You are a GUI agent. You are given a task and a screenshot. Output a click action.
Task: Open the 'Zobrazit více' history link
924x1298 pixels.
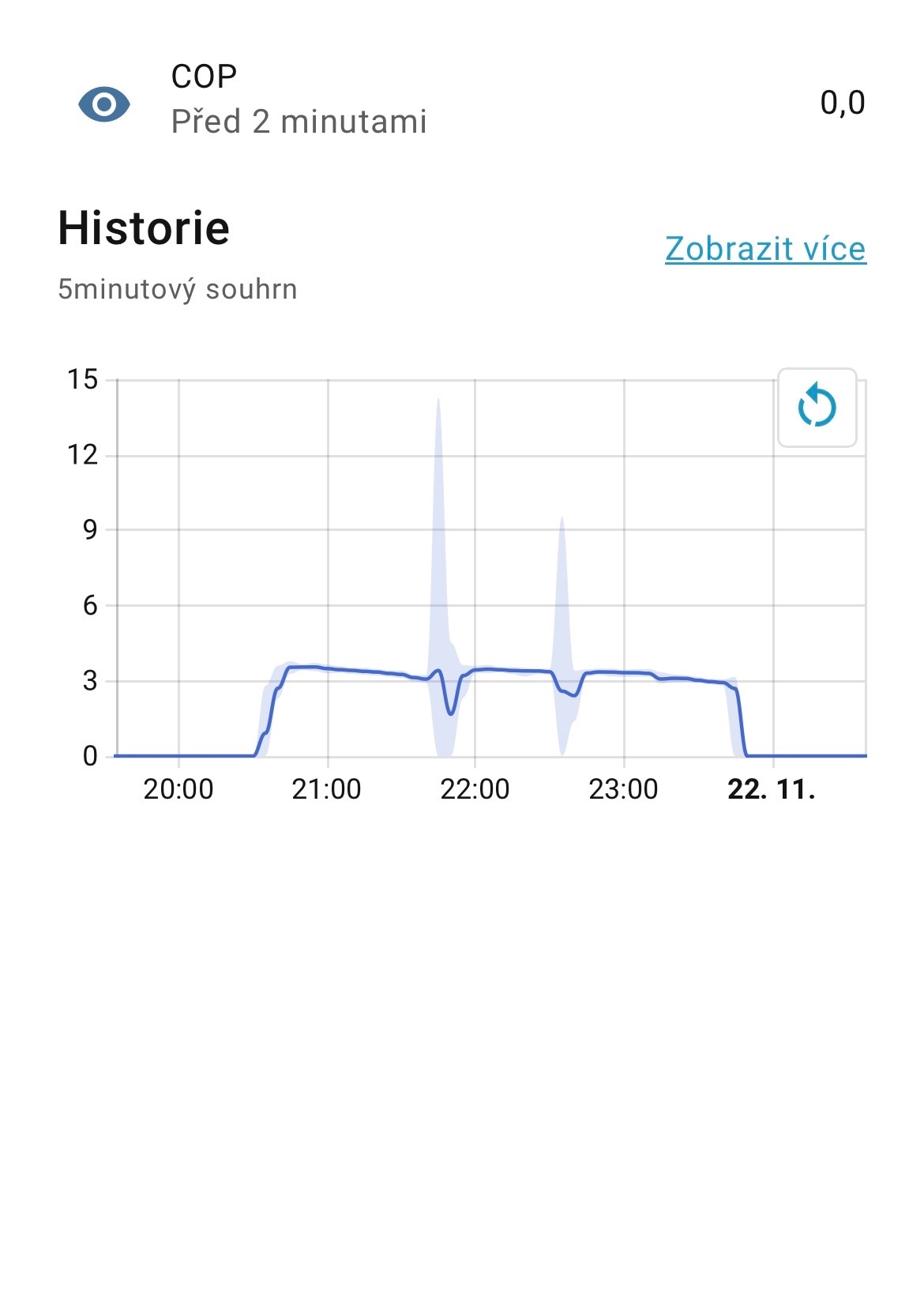[764, 249]
